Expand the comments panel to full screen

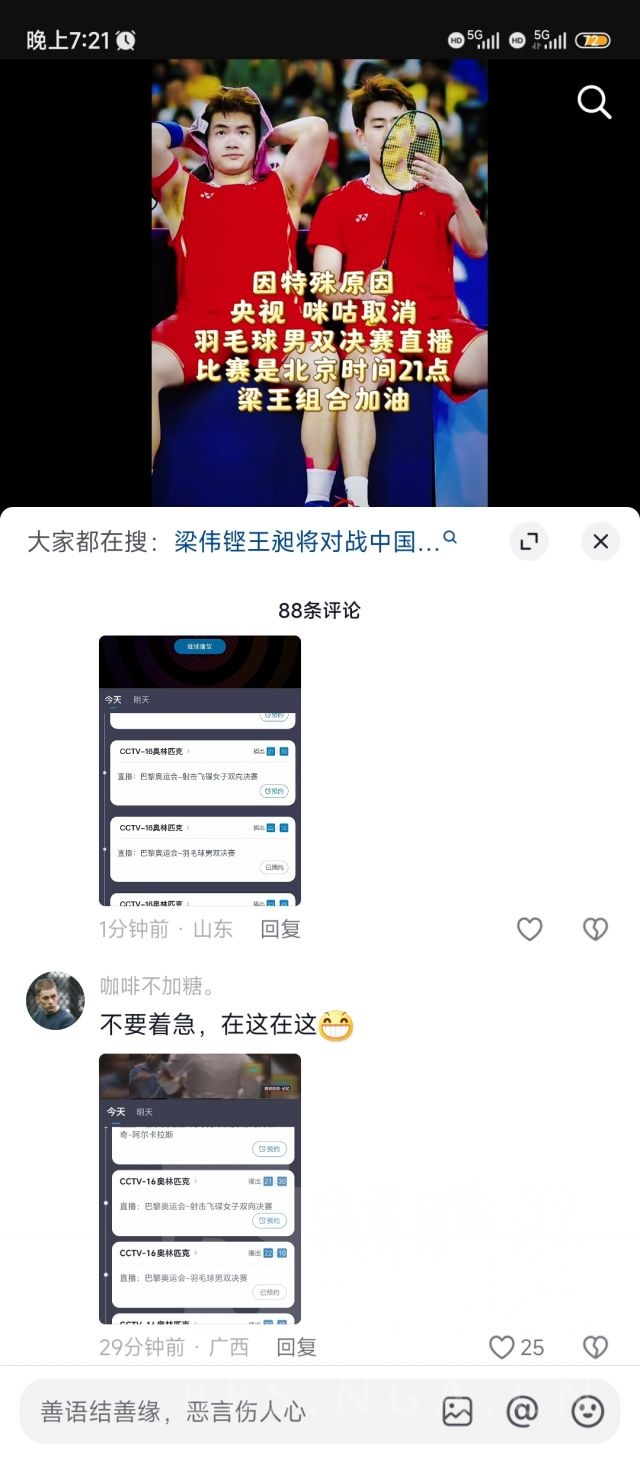[529, 542]
